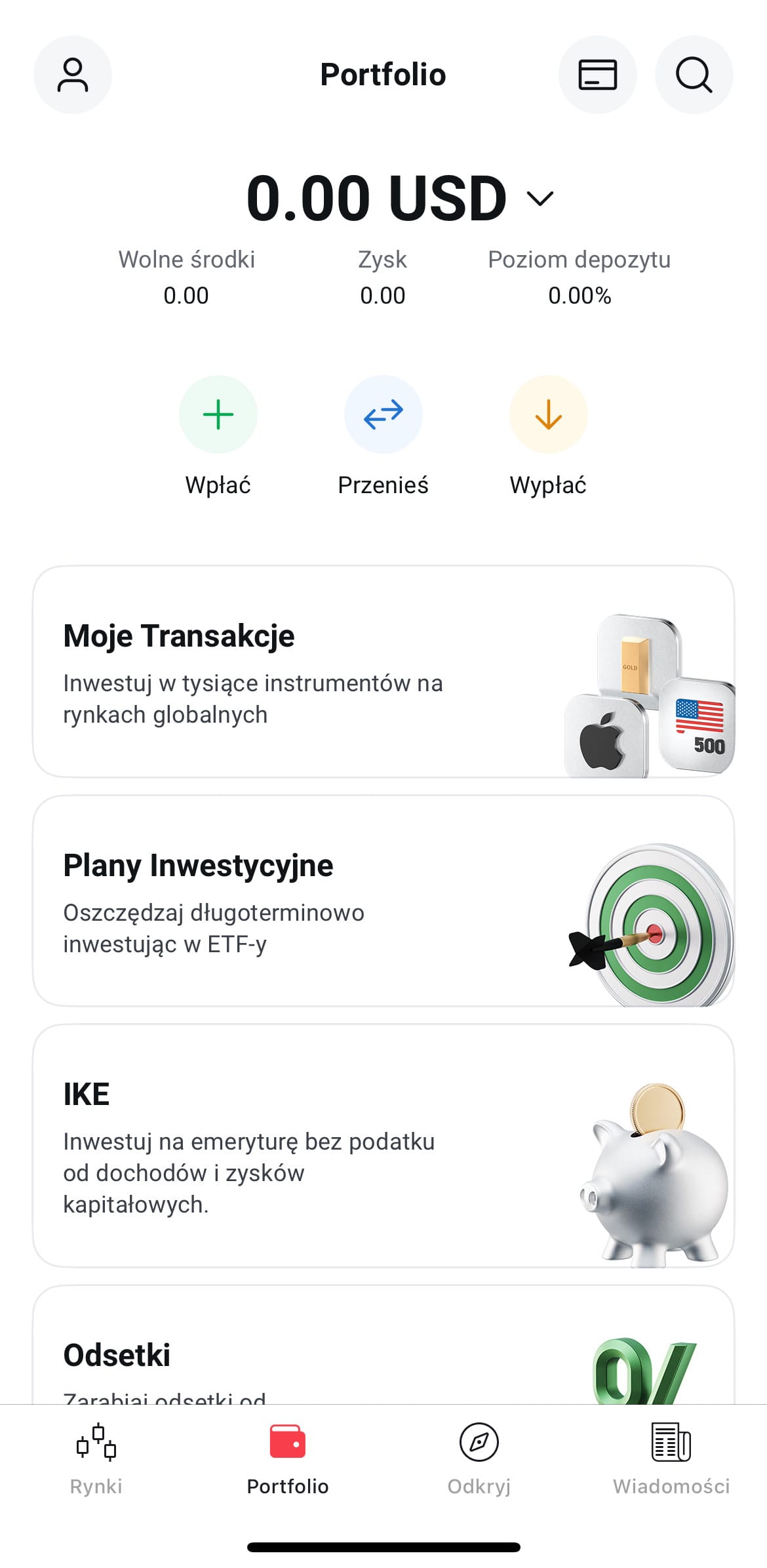Open the Moje Transakcje card

point(383,672)
